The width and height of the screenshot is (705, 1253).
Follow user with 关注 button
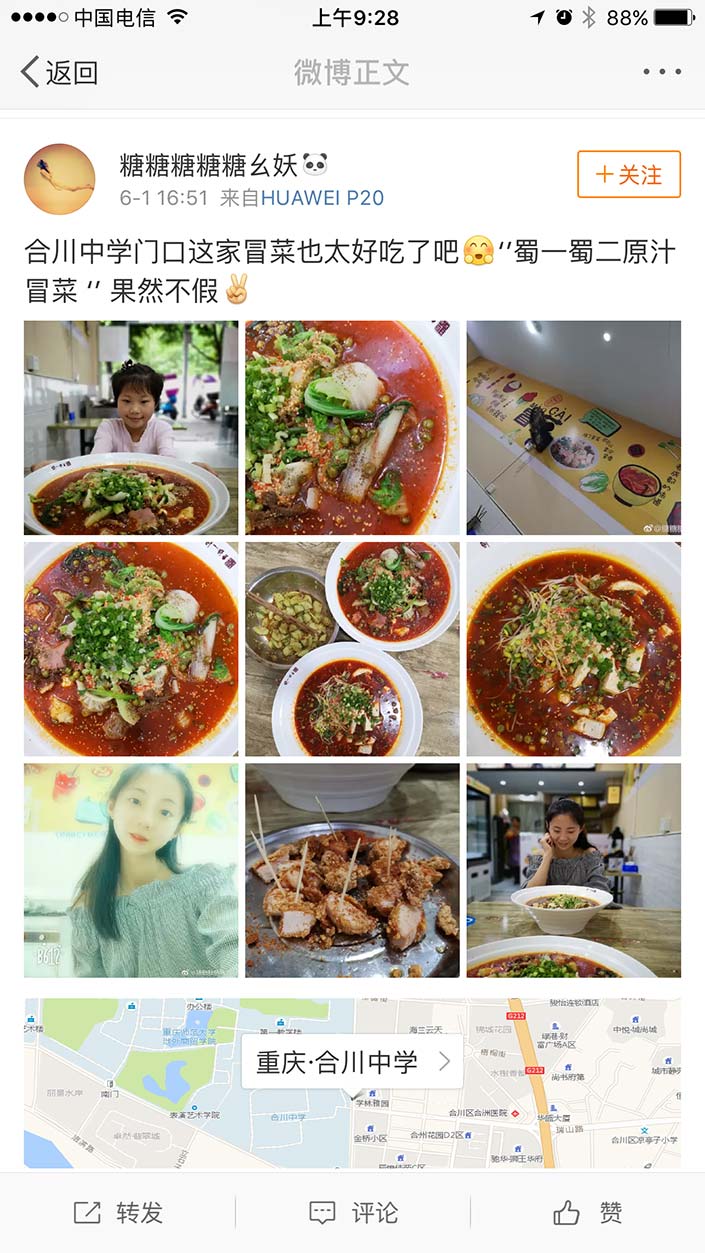click(x=628, y=174)
